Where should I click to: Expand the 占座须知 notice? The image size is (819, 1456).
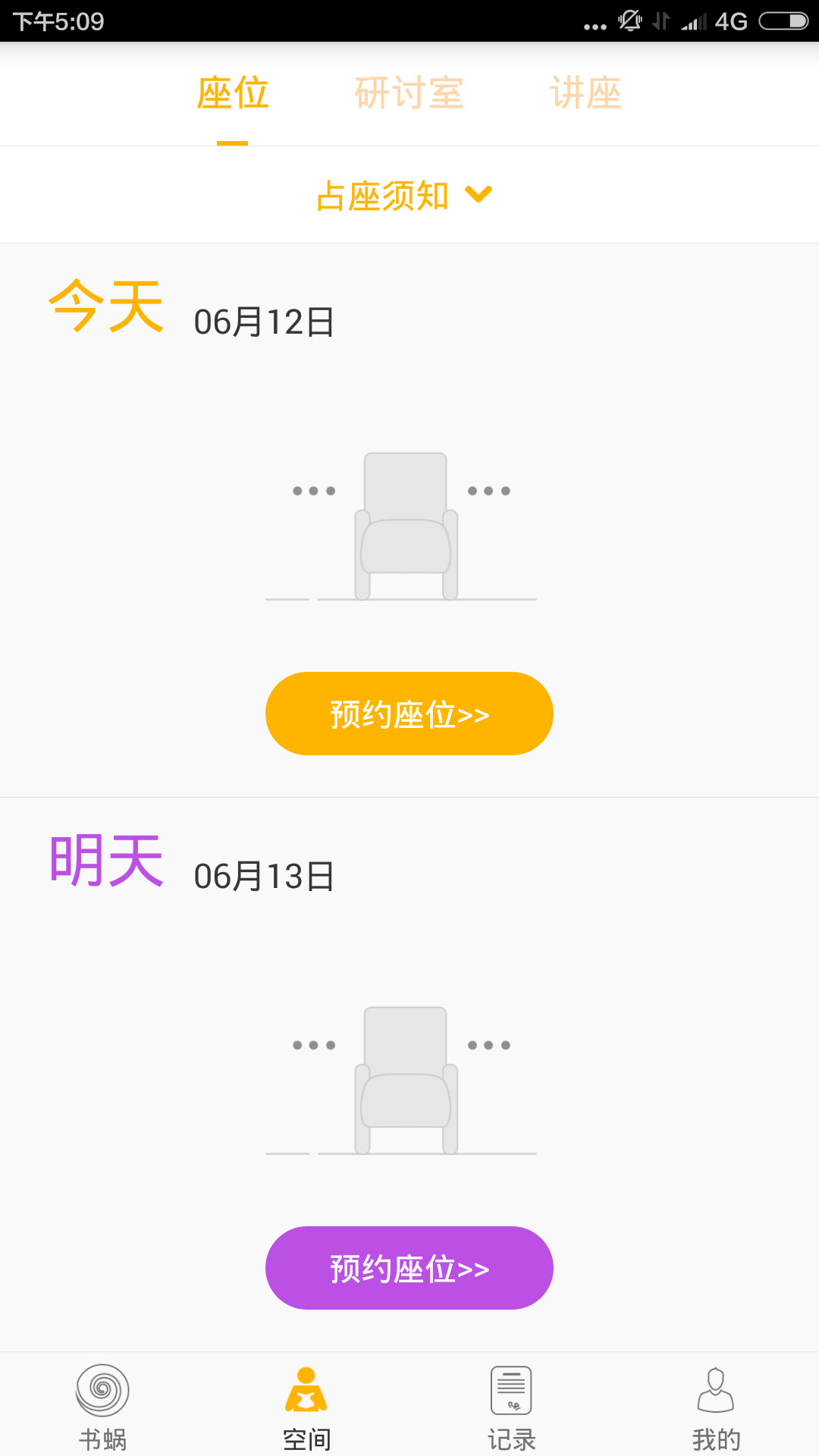(x=404, y=195)
